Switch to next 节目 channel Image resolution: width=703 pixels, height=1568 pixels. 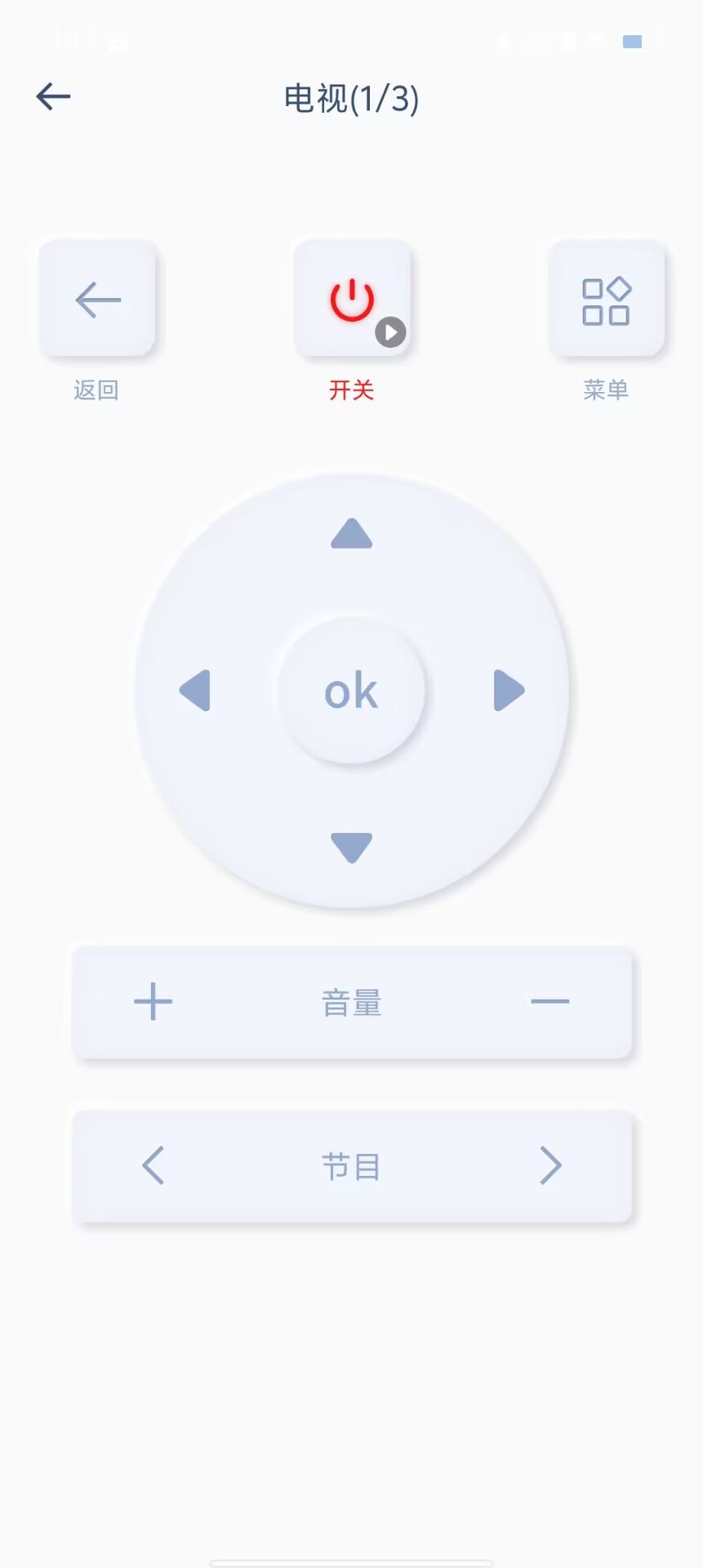(550, 1165)
